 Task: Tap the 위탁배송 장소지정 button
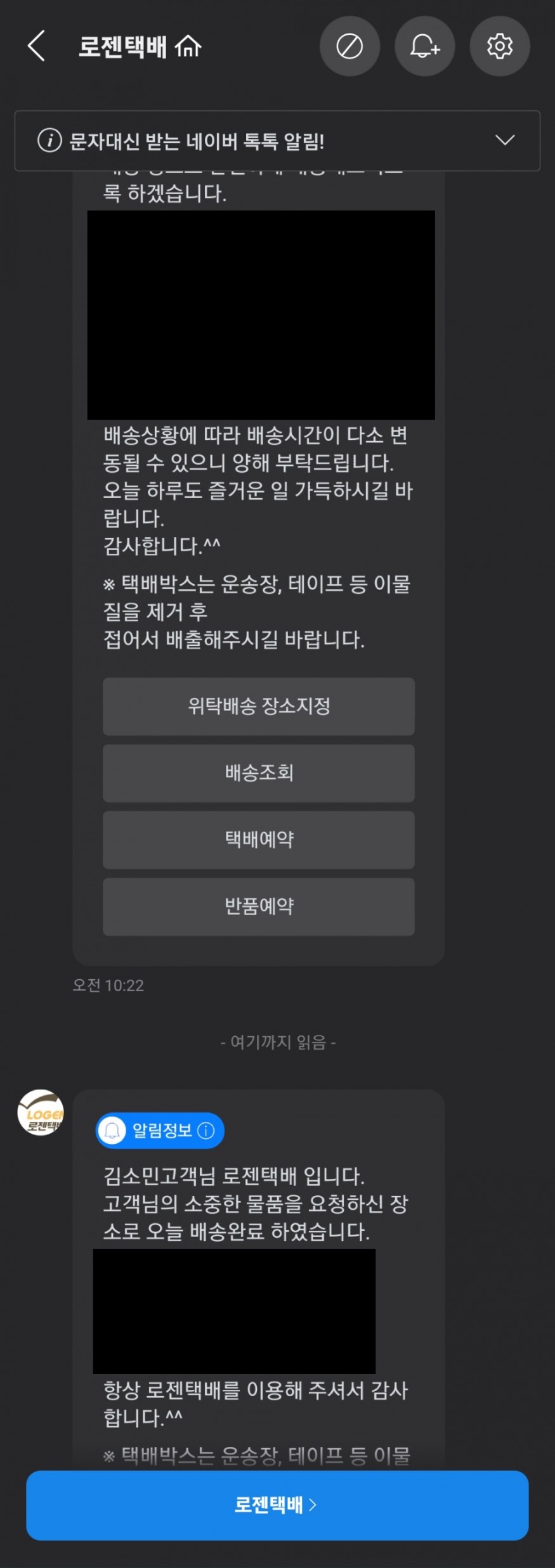point(259,706)
